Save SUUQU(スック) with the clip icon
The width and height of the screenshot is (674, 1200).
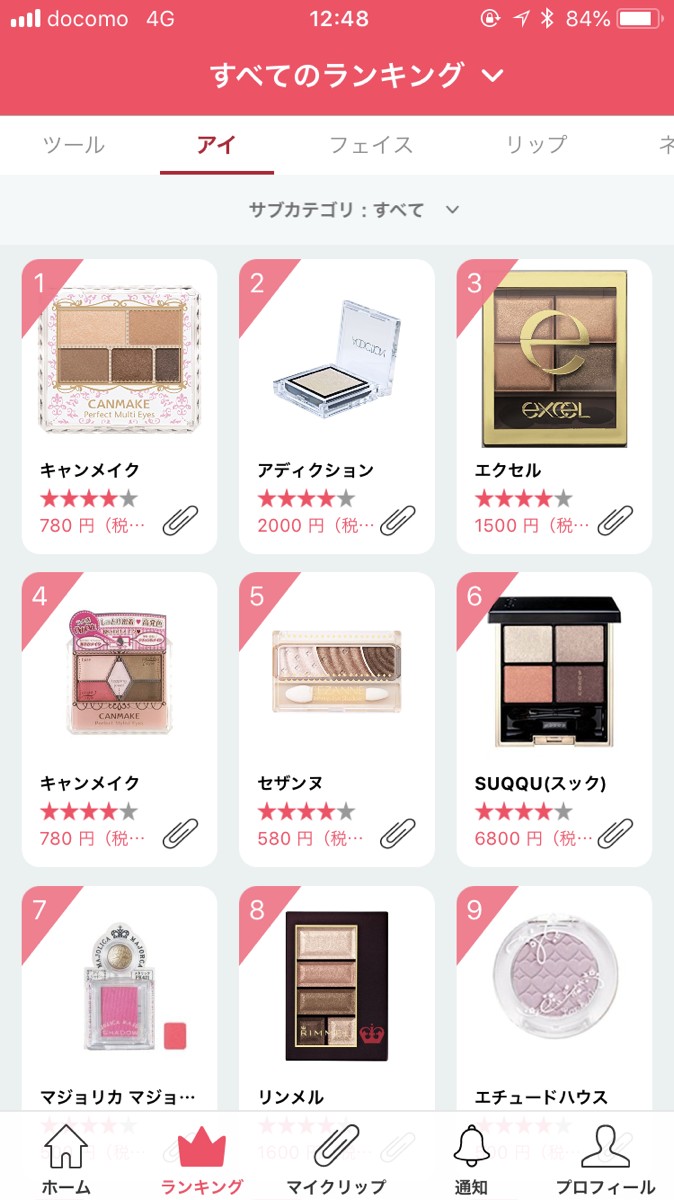point(615,833)
